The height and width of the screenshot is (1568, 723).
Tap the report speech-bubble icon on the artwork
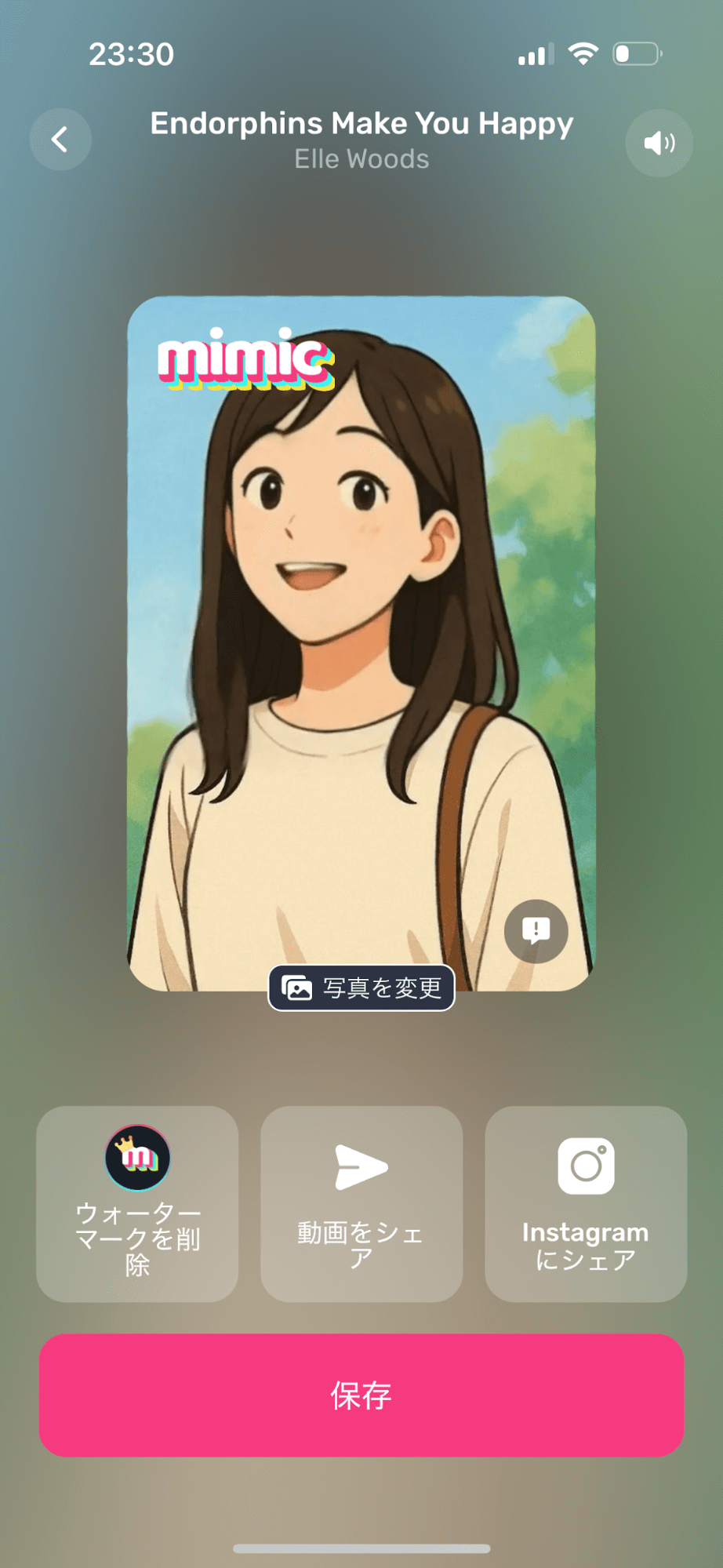pos(536,930)
